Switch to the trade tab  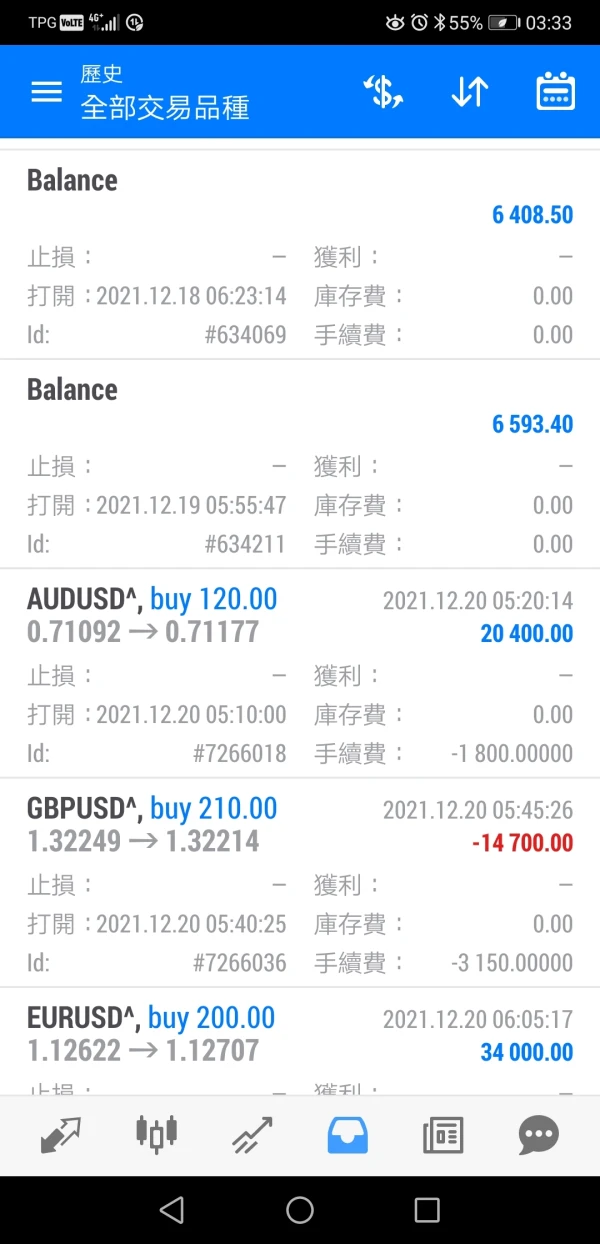coord(252,1135)
